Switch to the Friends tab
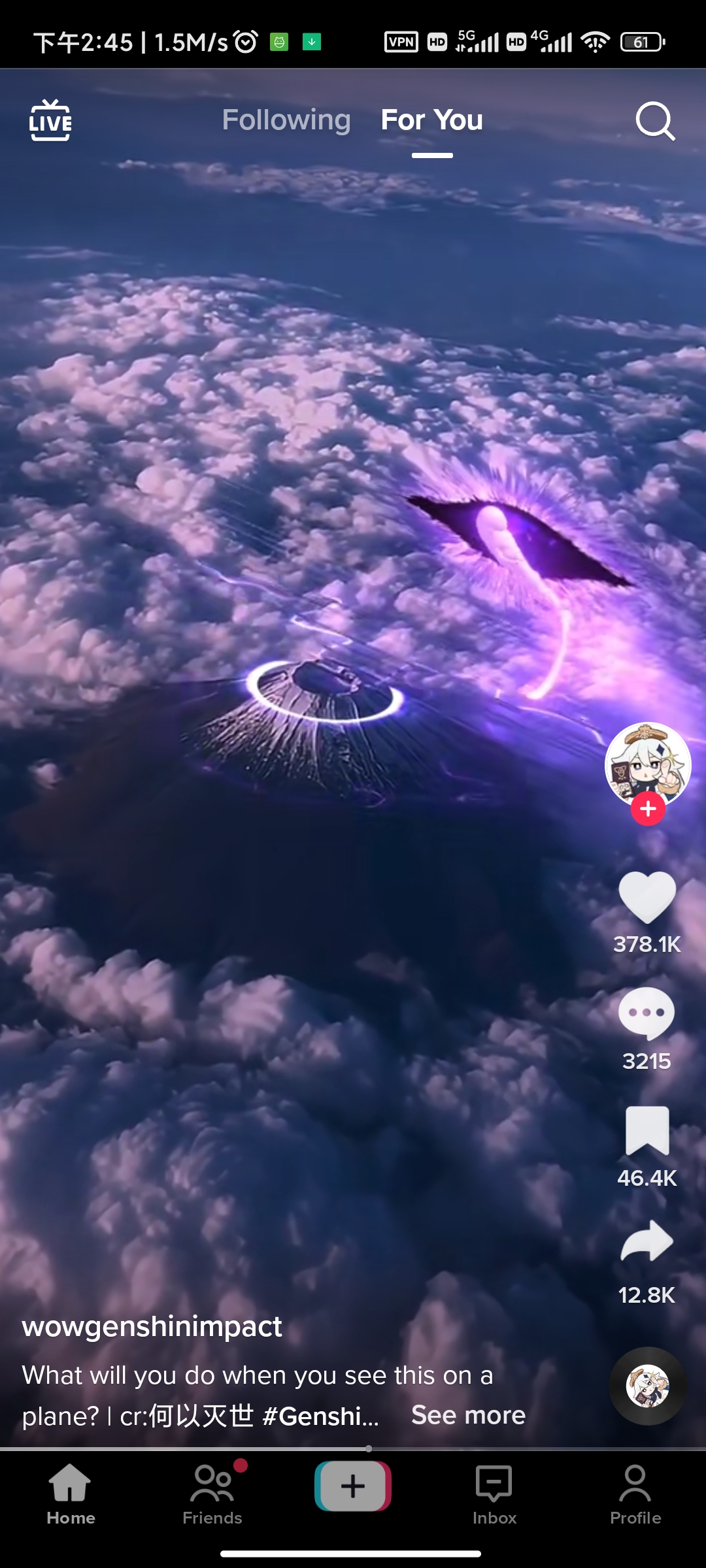Image resolution: width=706 pixels, height=1568 pixels. (212, 1494)
